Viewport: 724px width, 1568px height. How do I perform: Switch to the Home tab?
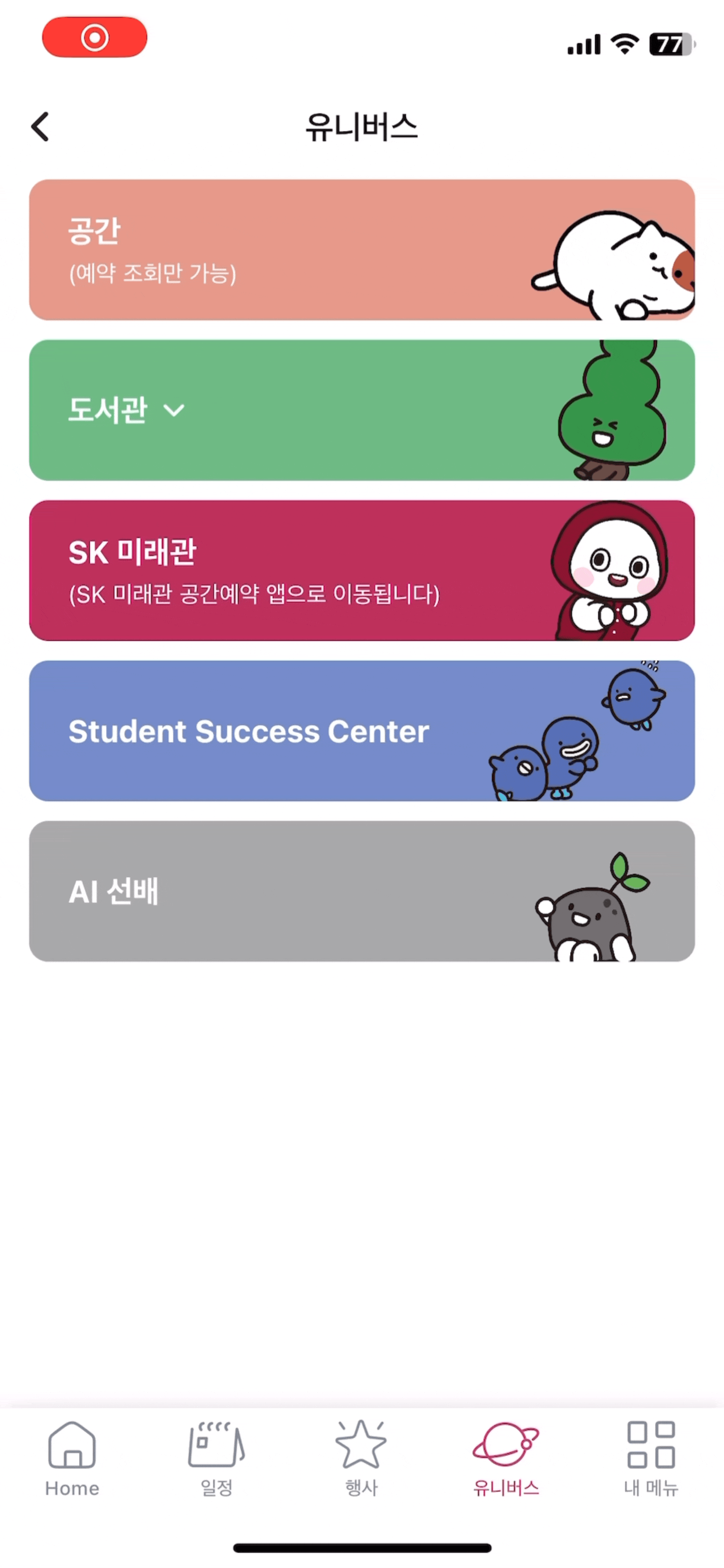[72, 1458]
